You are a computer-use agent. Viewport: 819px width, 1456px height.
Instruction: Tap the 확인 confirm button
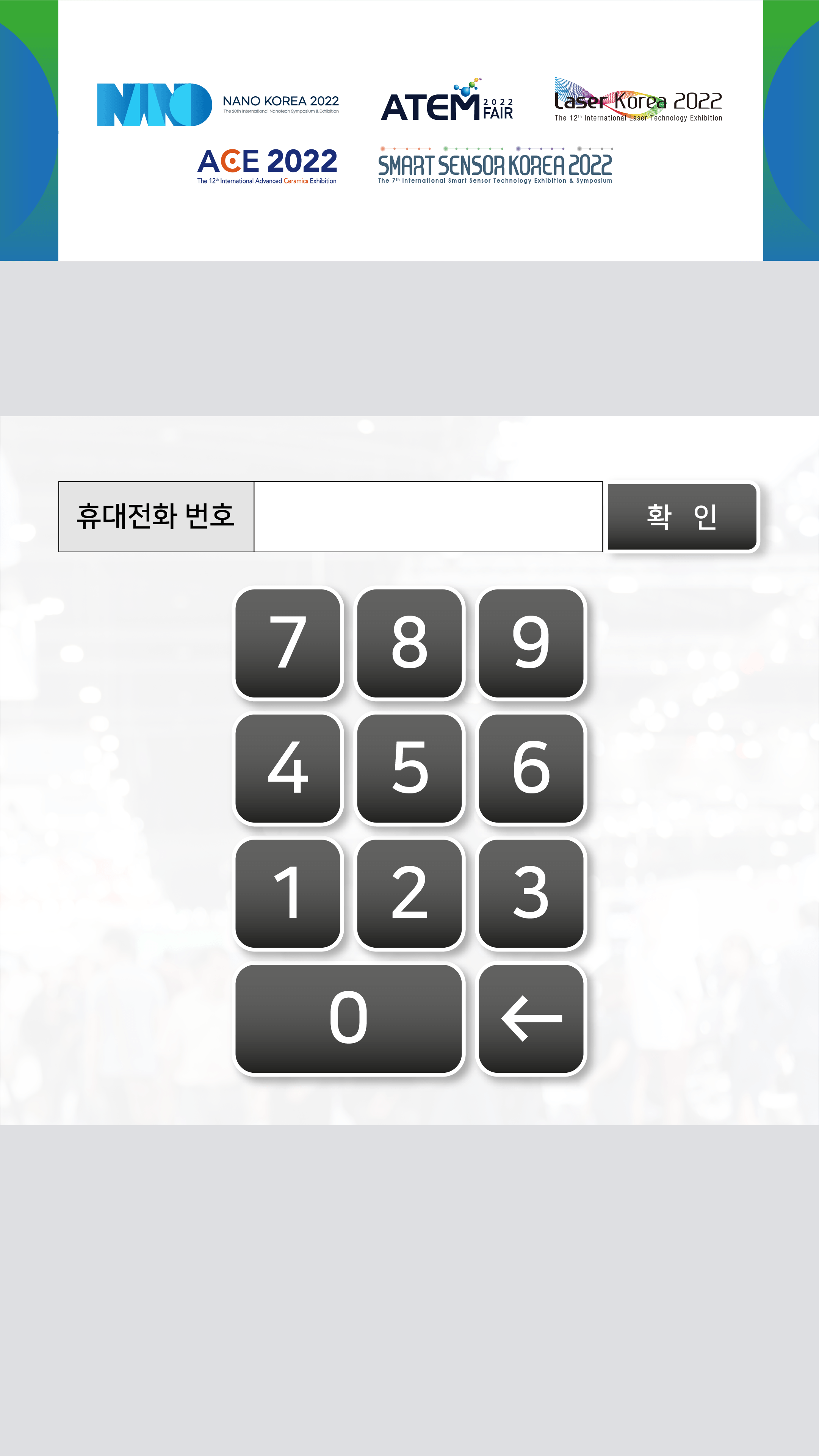[682, 517]
